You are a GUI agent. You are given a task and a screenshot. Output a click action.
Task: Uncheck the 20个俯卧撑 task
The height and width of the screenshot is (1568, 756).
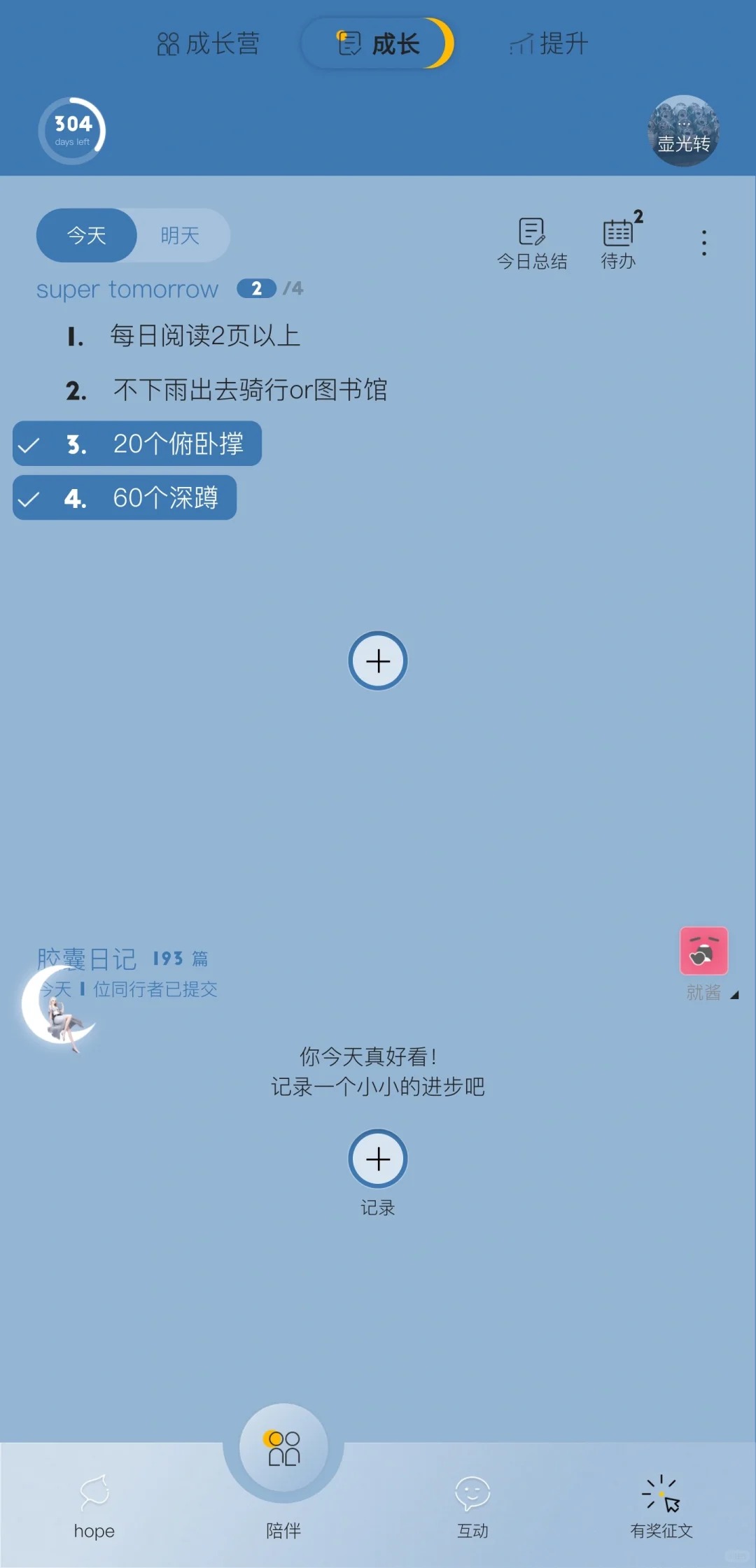point(137,444)
